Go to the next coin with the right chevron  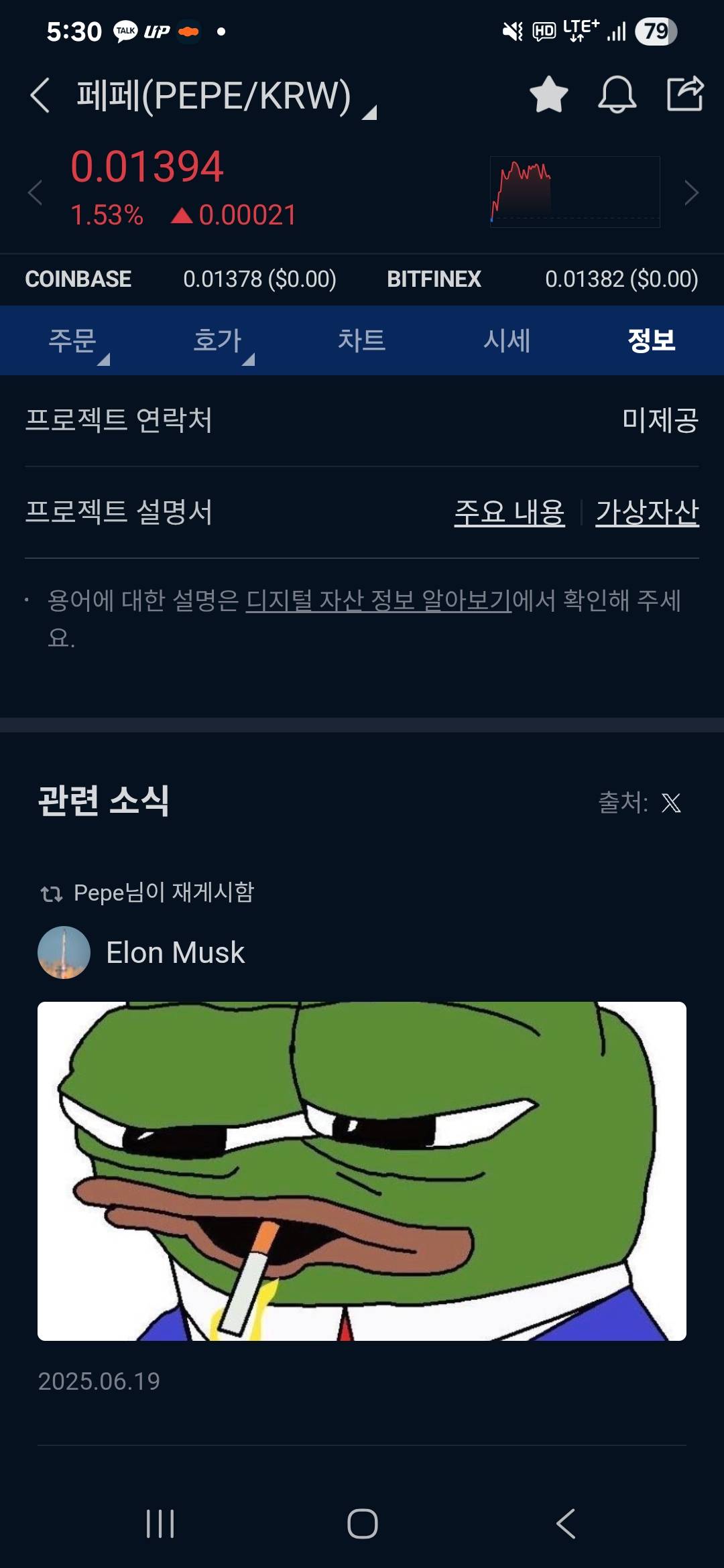[691, 193]
